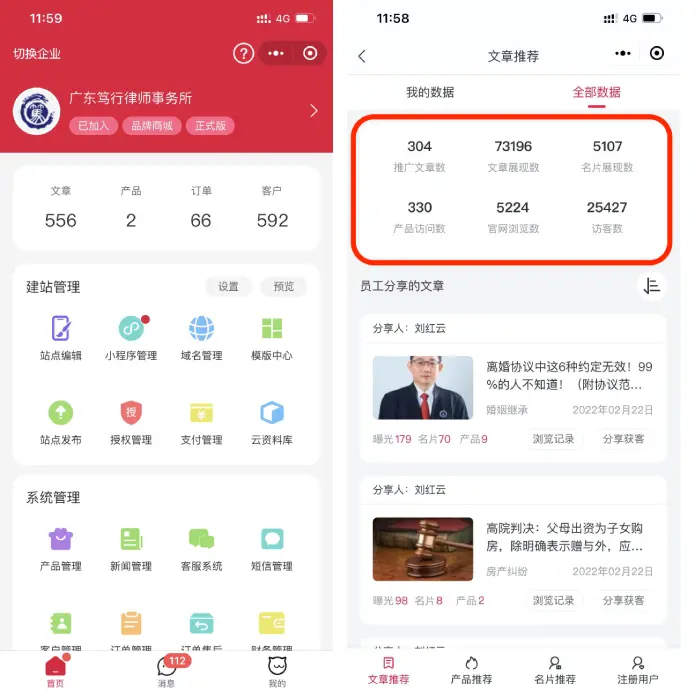
Task: Tap 分享获客 on the 房产纠纷 article
Action: (x=623, y=600)
